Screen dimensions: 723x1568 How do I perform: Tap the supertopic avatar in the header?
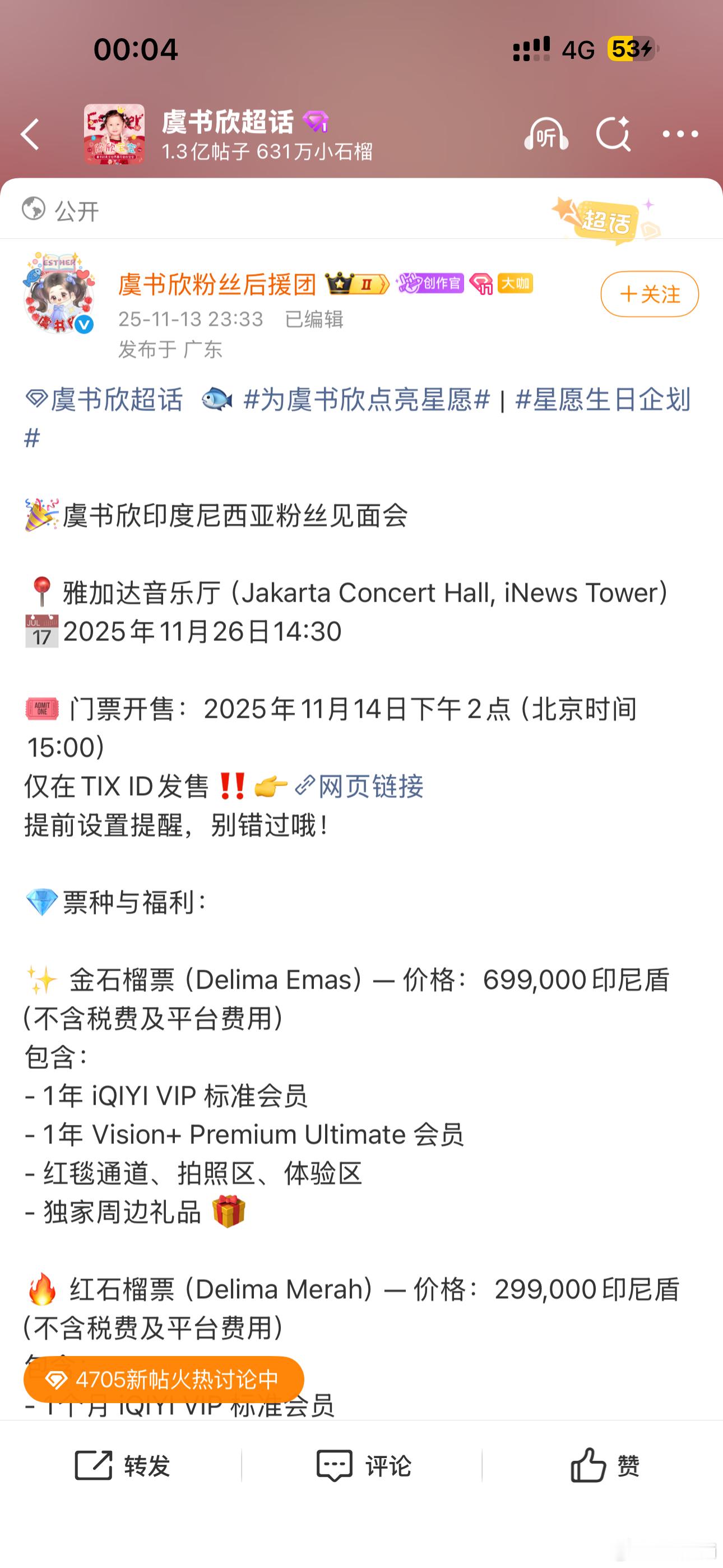pyautogui.click(x=115, y=135)
